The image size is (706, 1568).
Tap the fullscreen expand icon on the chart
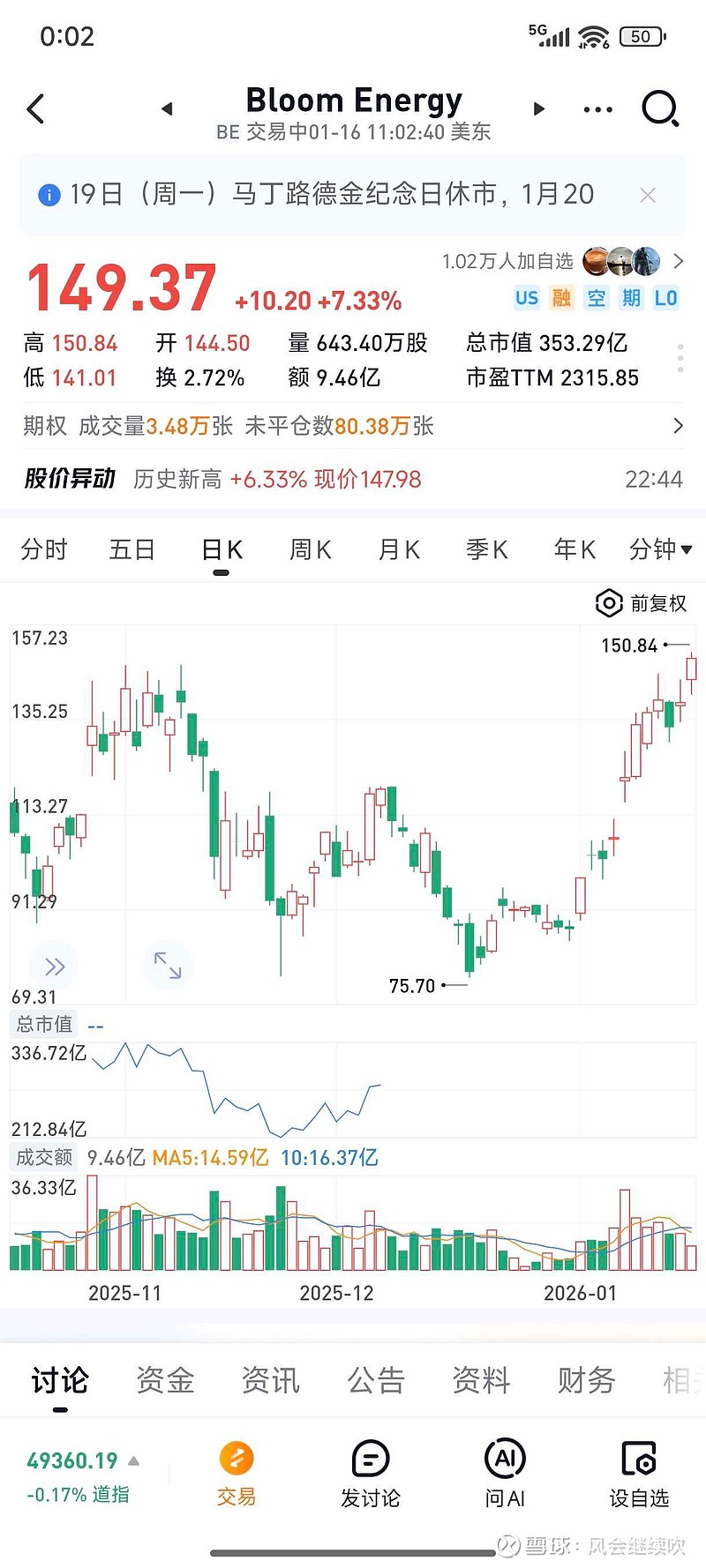[x=166, y=967]
